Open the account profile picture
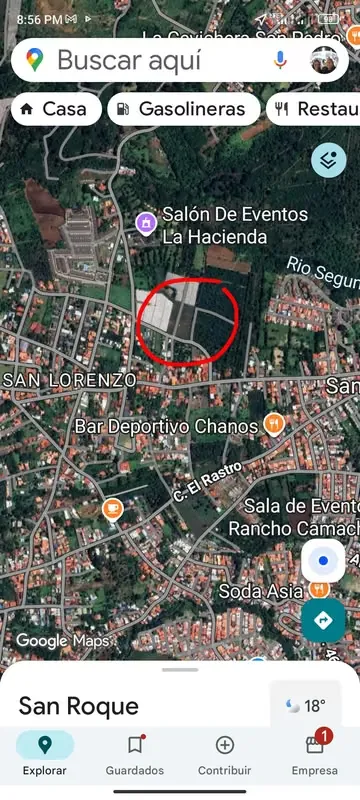This screenshot has width=360, height=800. click(324, 60)
